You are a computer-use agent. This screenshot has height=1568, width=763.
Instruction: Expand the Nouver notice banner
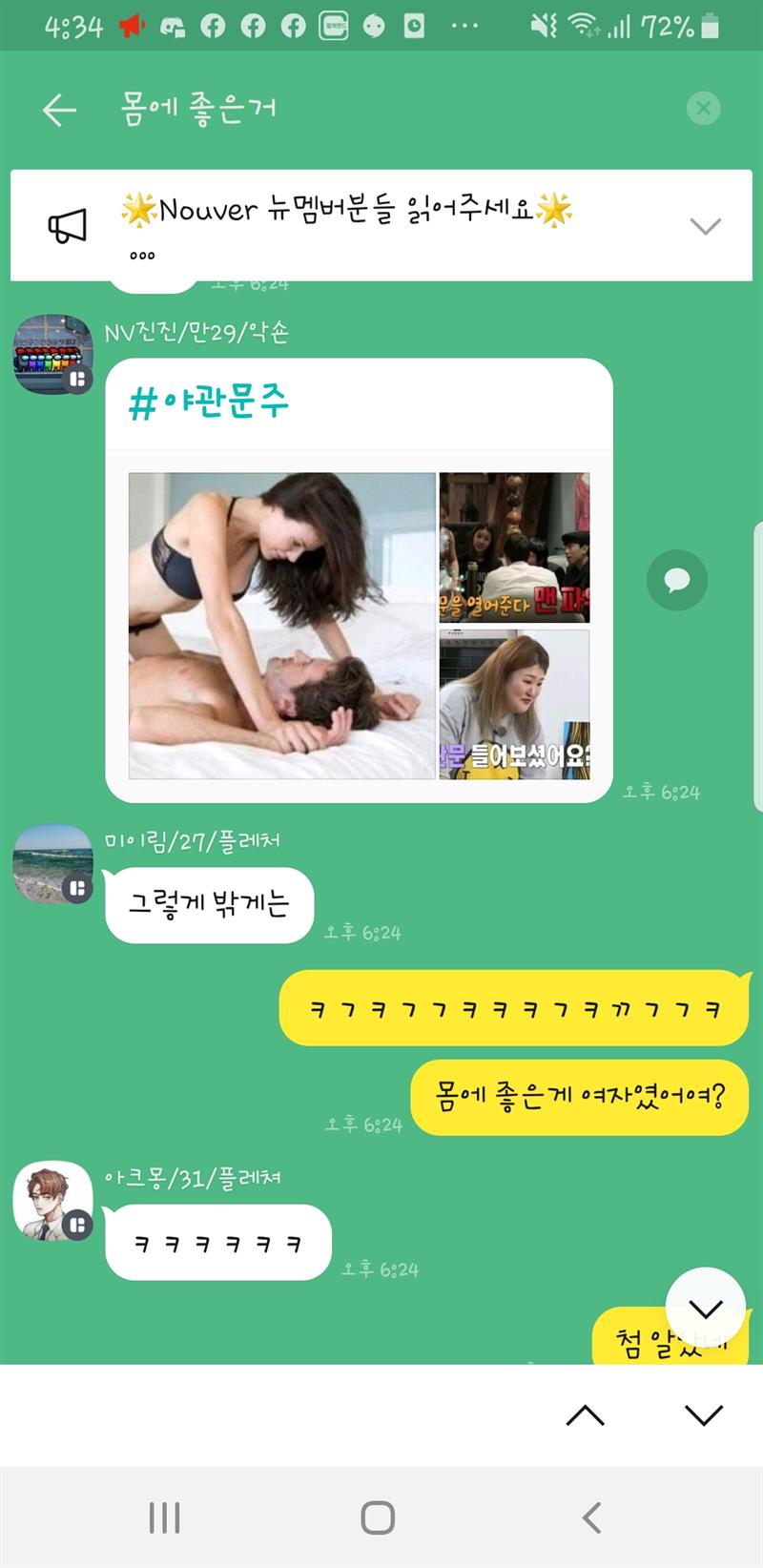tap(705, 227)
